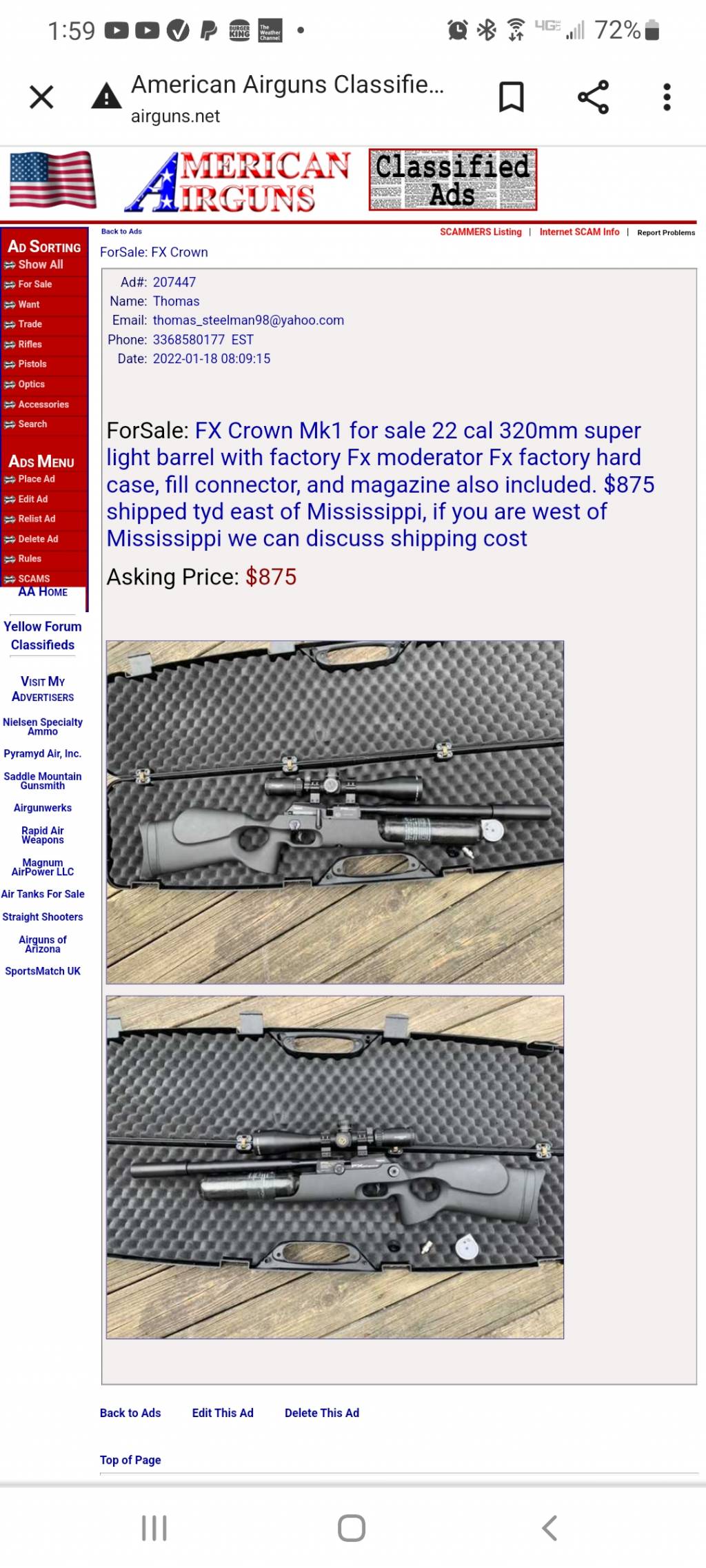The width and height of the screenshot is (706, 1568).
Task: Bookmark this page
Action: coord(511,97)
